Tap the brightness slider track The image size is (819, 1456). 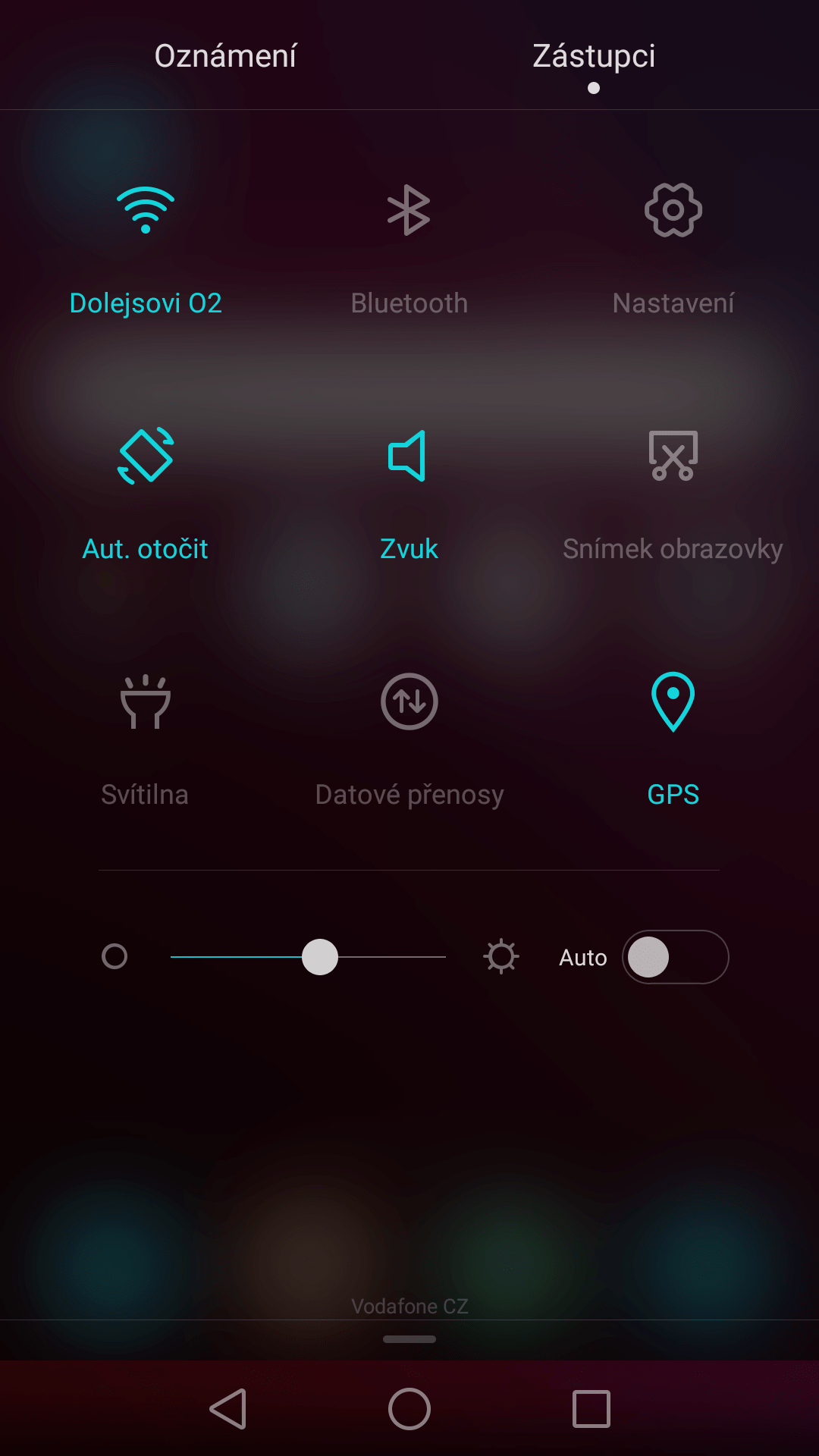[308, 957]
